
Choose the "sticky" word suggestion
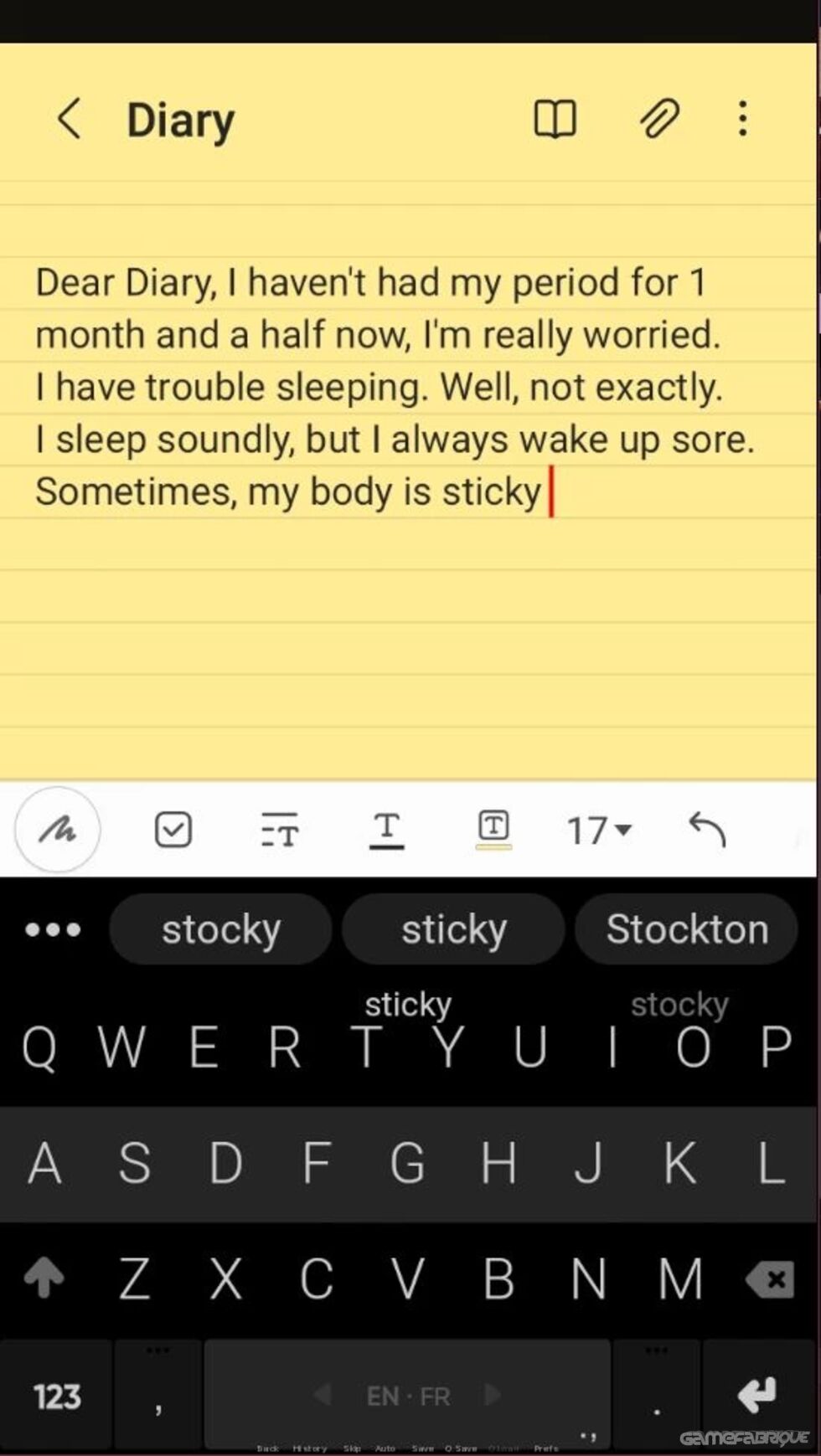pos(453,929)
